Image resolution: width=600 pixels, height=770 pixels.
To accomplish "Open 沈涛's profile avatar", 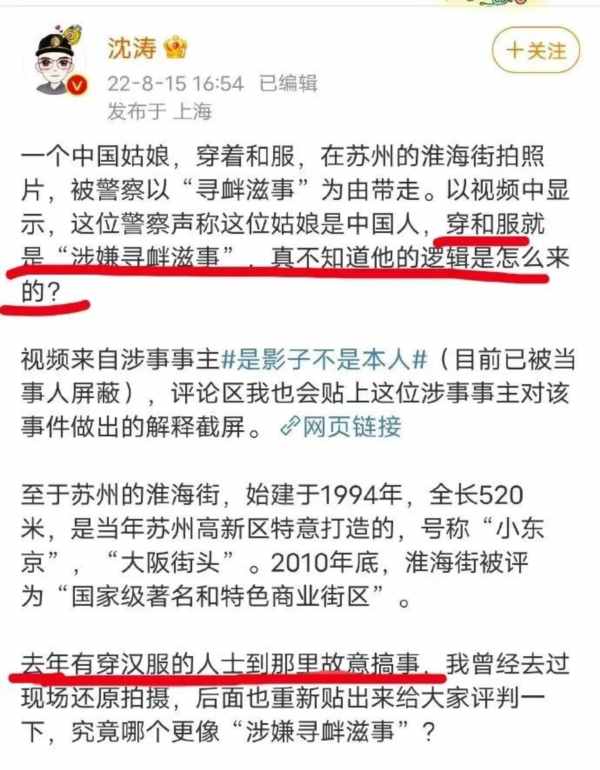I will tap(59, 64).
